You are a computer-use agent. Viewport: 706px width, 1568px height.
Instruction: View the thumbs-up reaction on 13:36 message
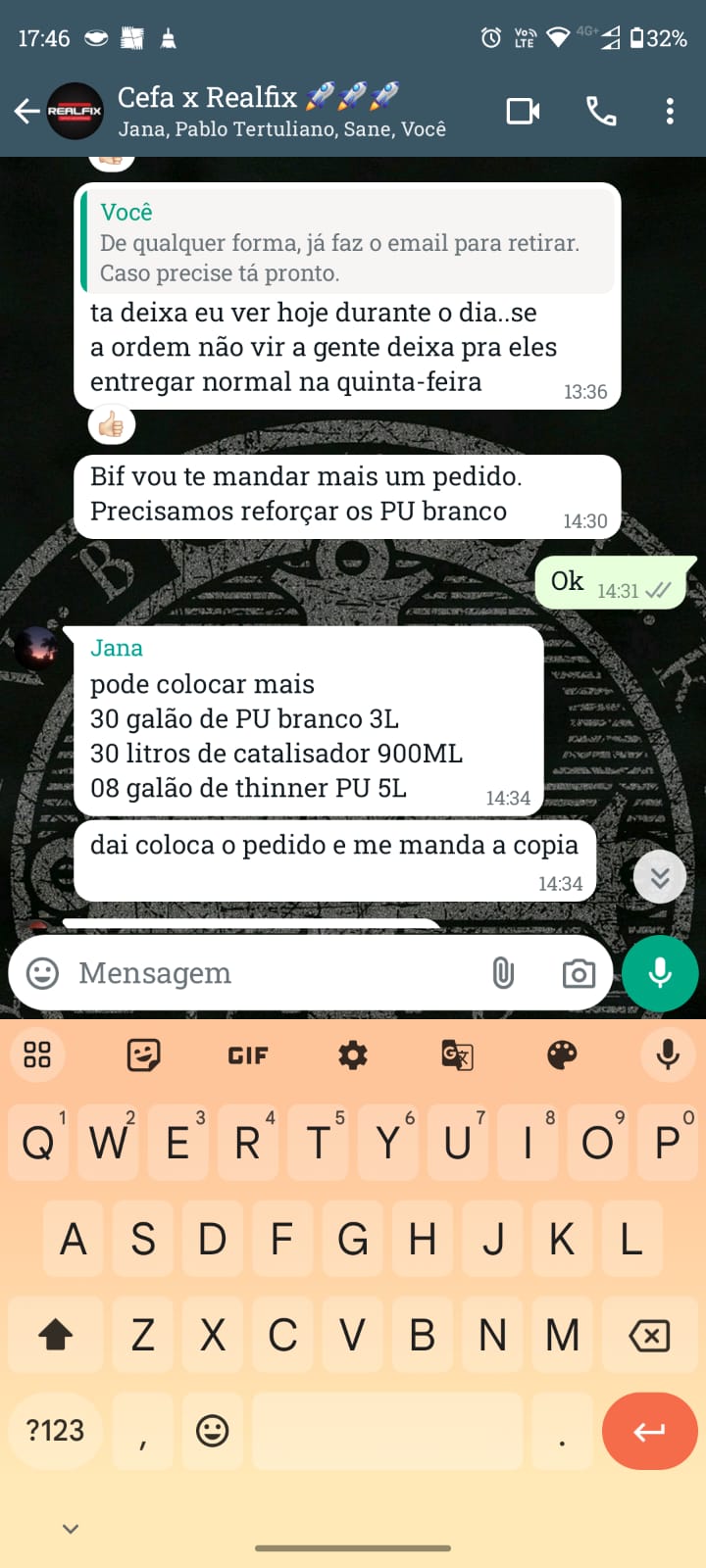[112, 425]
